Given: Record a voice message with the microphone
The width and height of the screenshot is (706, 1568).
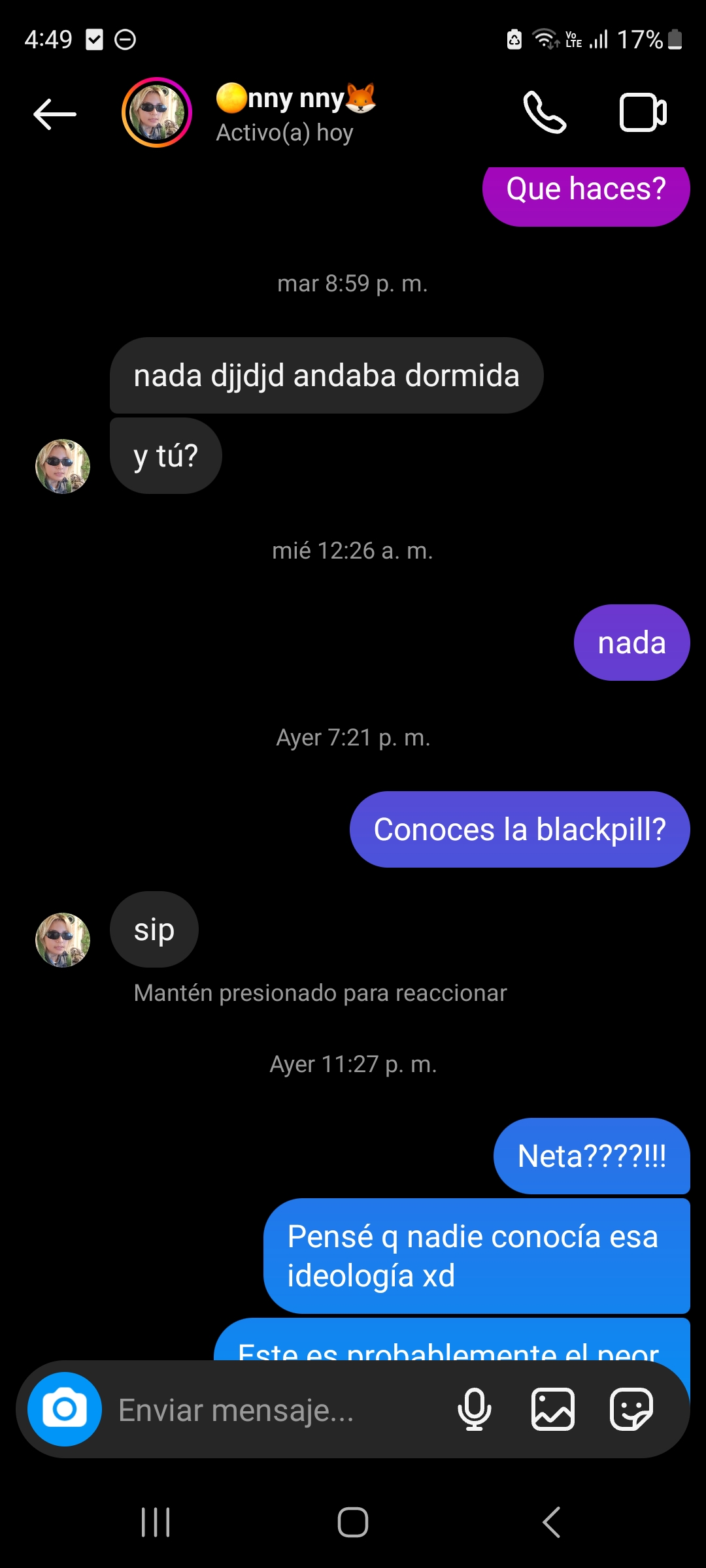Looking at the screenshot, I should [475, 1409].
